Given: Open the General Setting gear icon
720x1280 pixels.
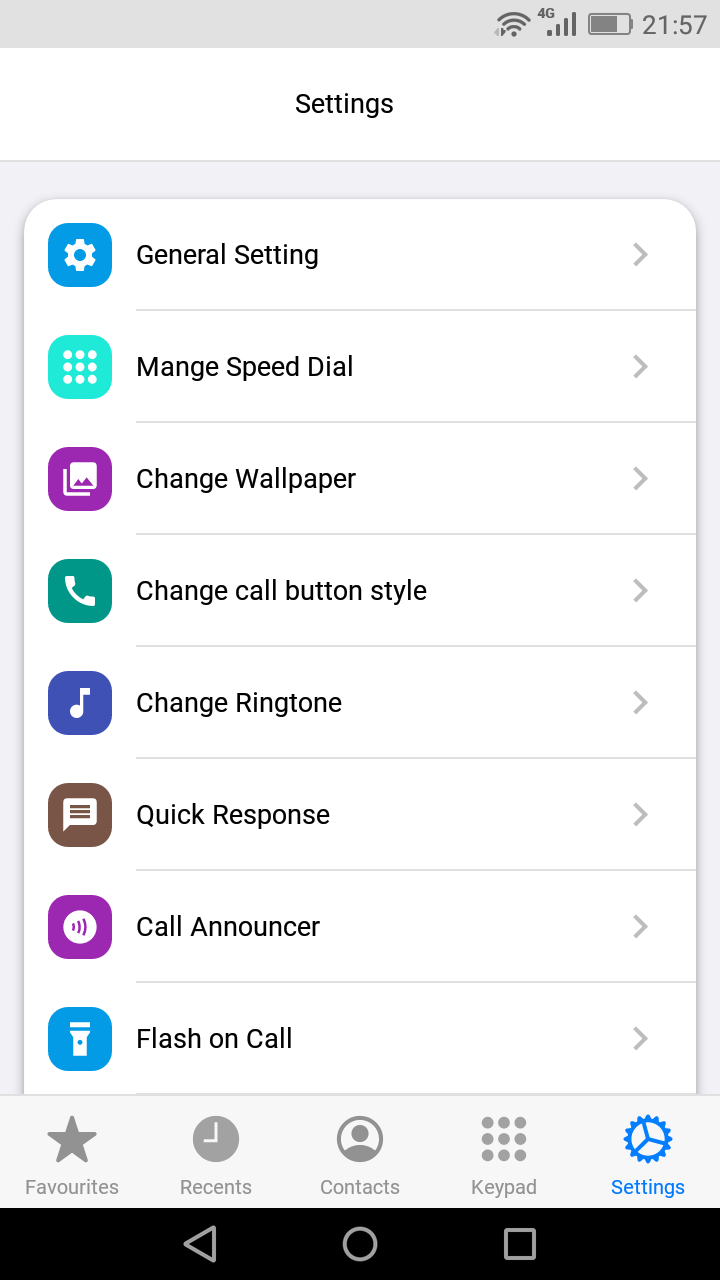Looking at the screenshot, I should (80, 255).
